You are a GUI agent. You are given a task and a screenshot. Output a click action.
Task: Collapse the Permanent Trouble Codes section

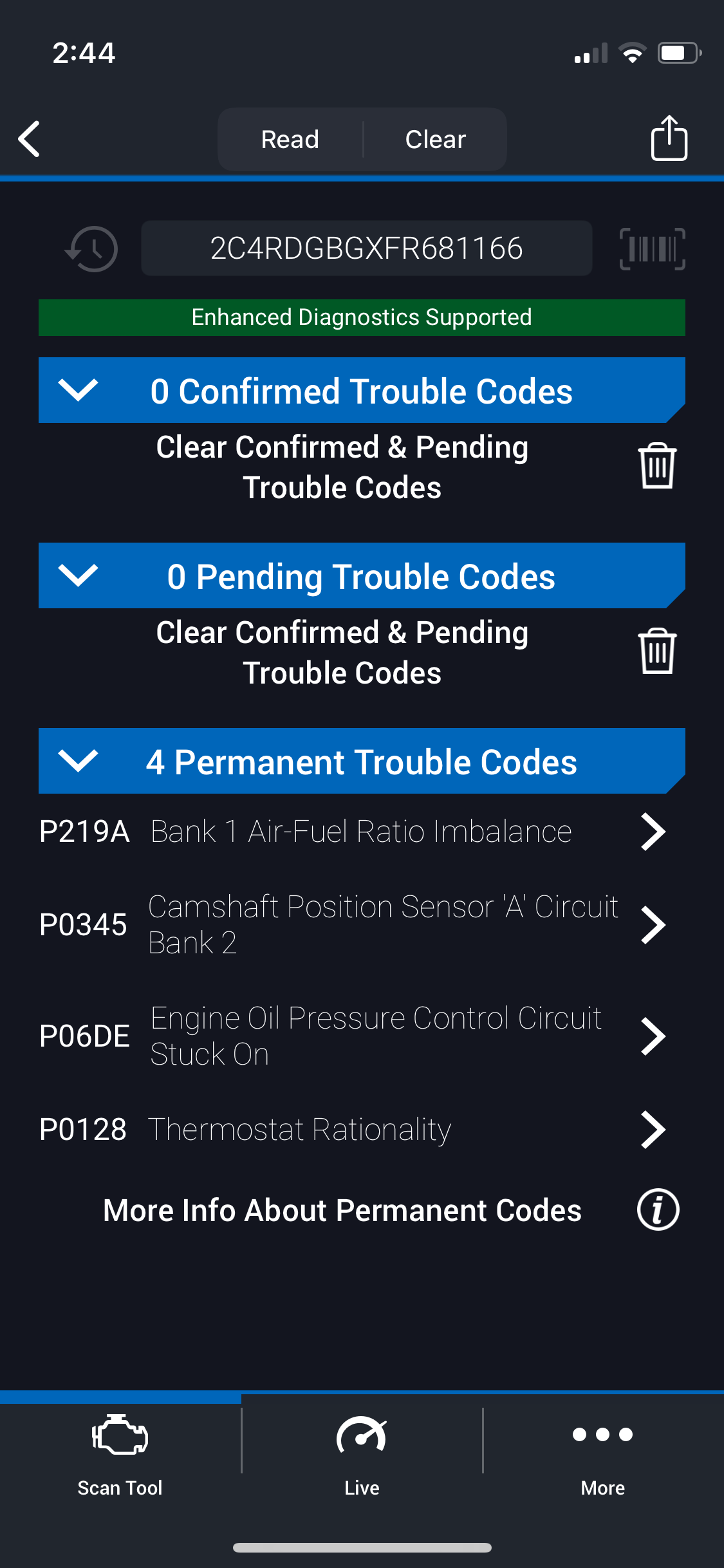tap(78, 761)
